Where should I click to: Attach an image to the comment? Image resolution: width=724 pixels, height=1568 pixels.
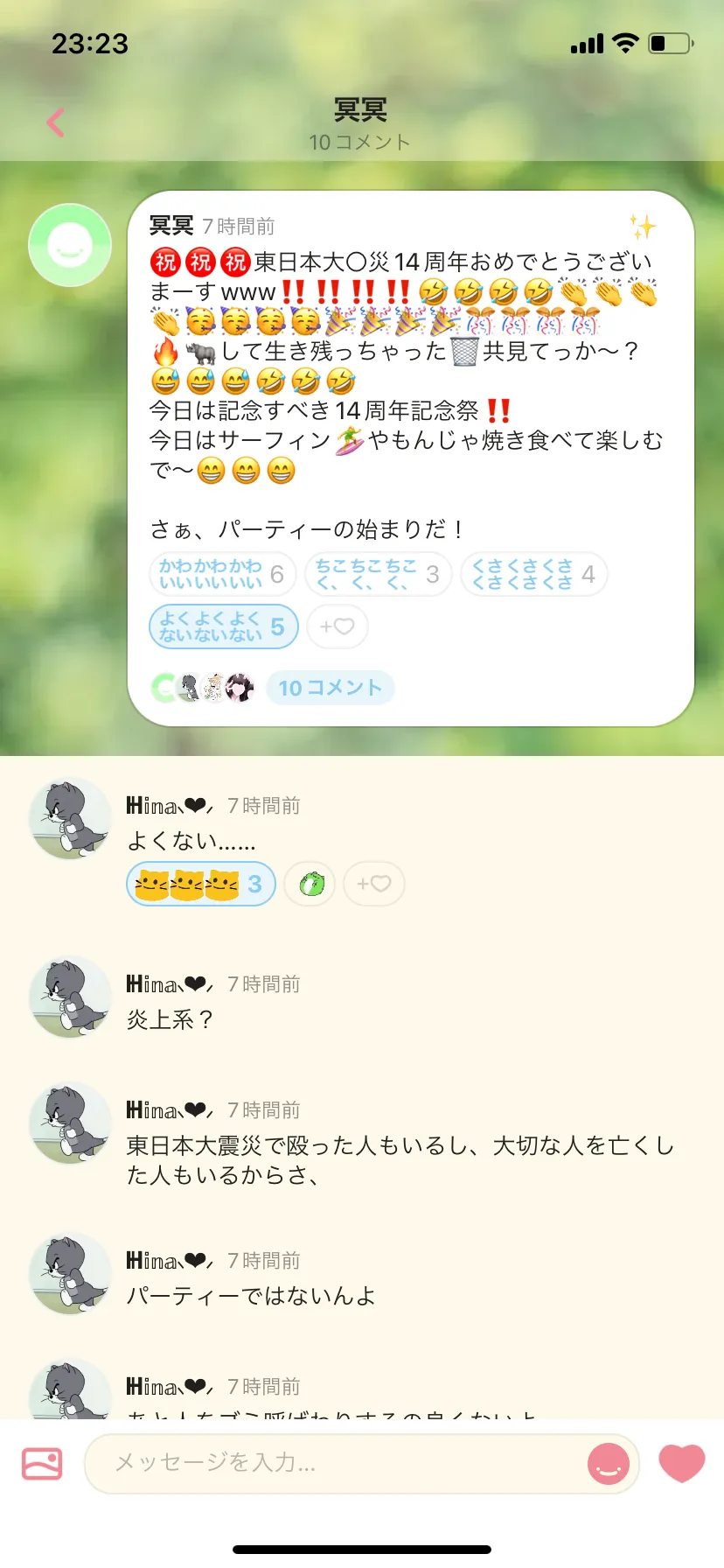(42, 1463)
